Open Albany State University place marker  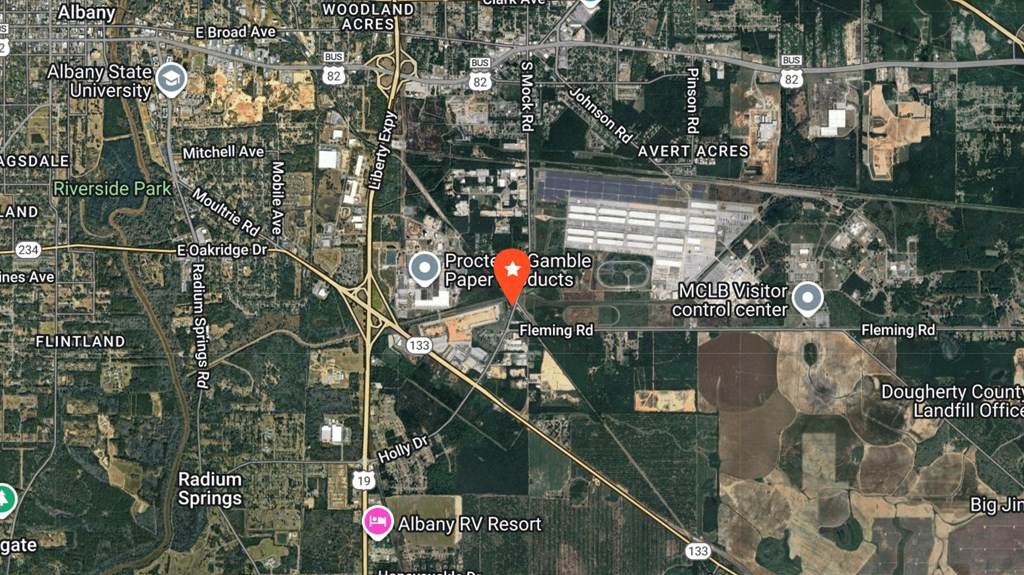coord(171,78)
